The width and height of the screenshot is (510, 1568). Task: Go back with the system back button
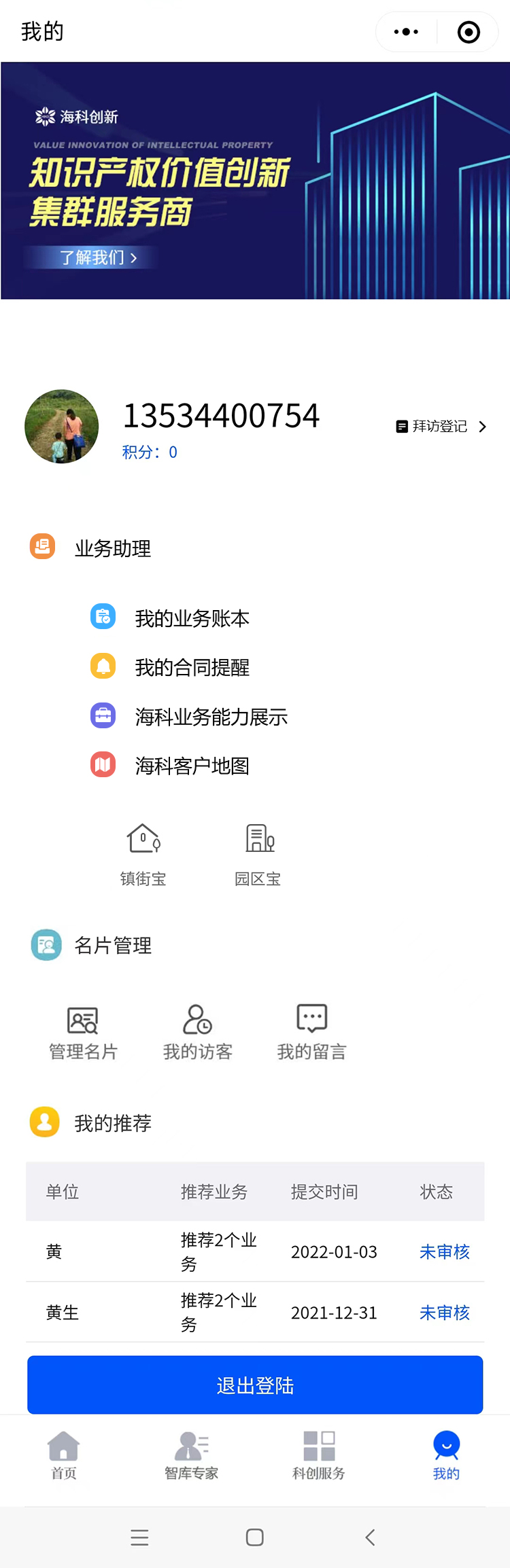pyautogui.click(x=370, y=1537)
